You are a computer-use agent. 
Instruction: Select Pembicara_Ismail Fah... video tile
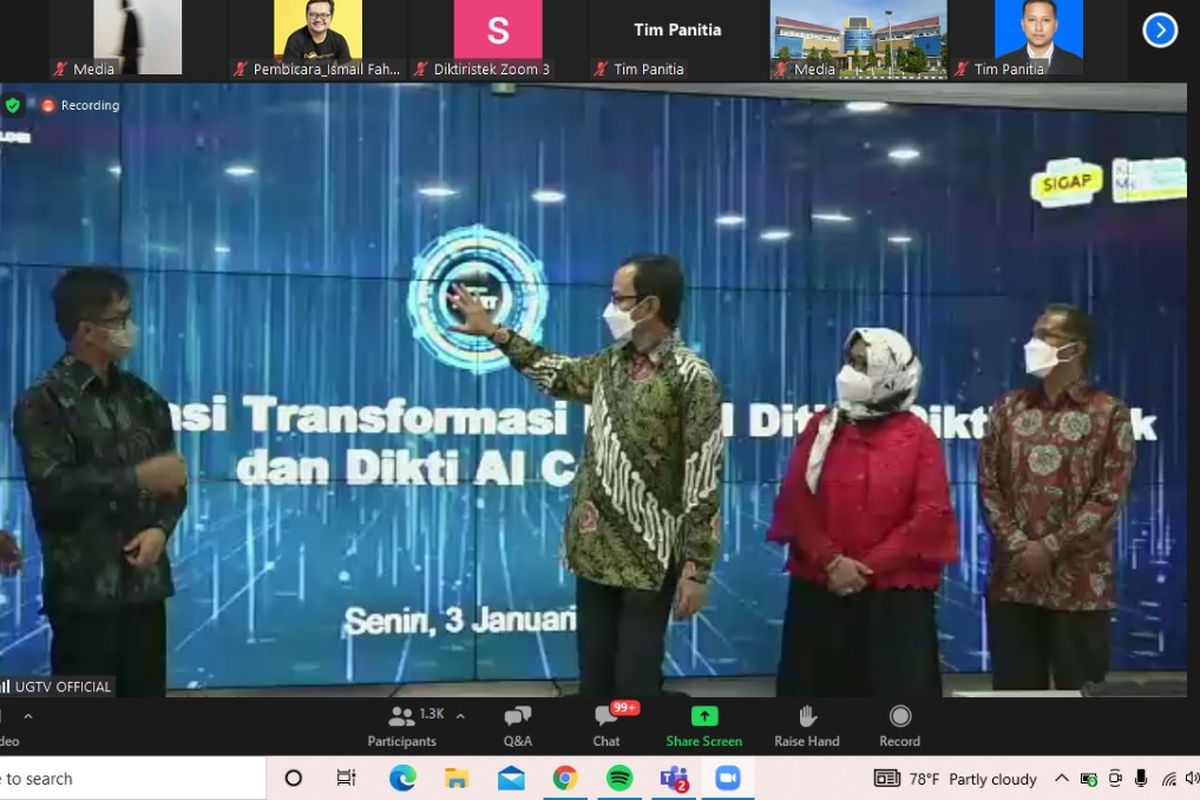tap(318, 38)
